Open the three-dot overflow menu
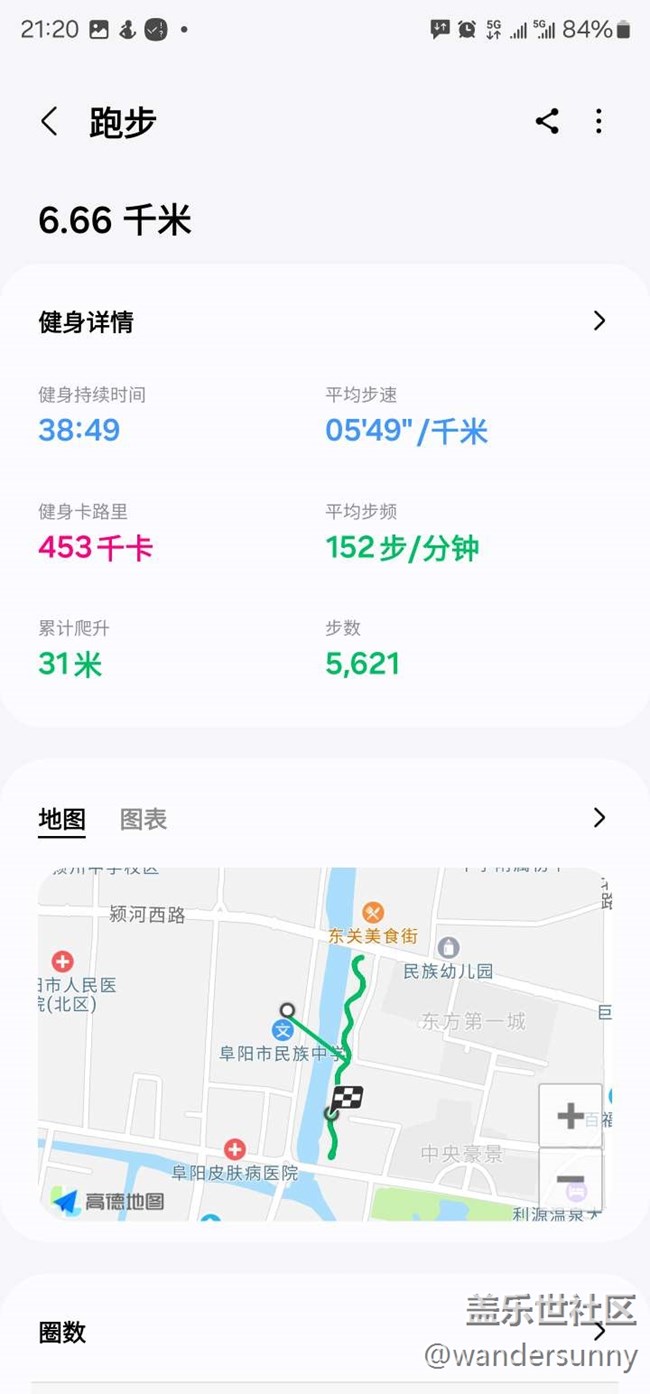650x1394 pixels. point(598,122)
